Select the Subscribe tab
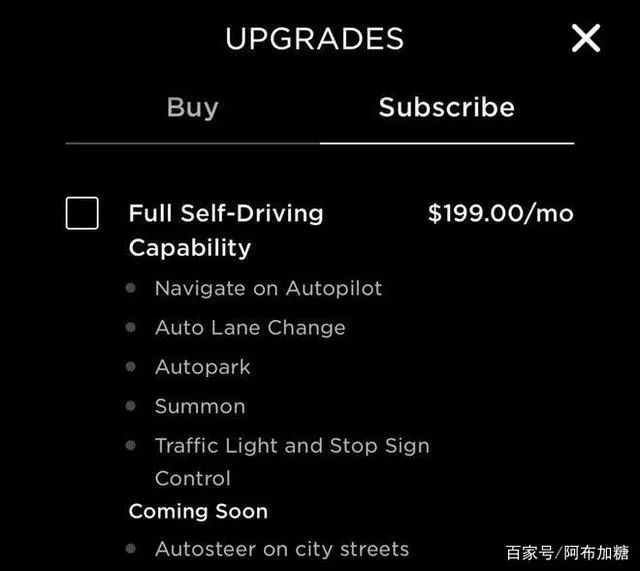The image size is (640, 571). pyautogui.click(x=447, y=107)
